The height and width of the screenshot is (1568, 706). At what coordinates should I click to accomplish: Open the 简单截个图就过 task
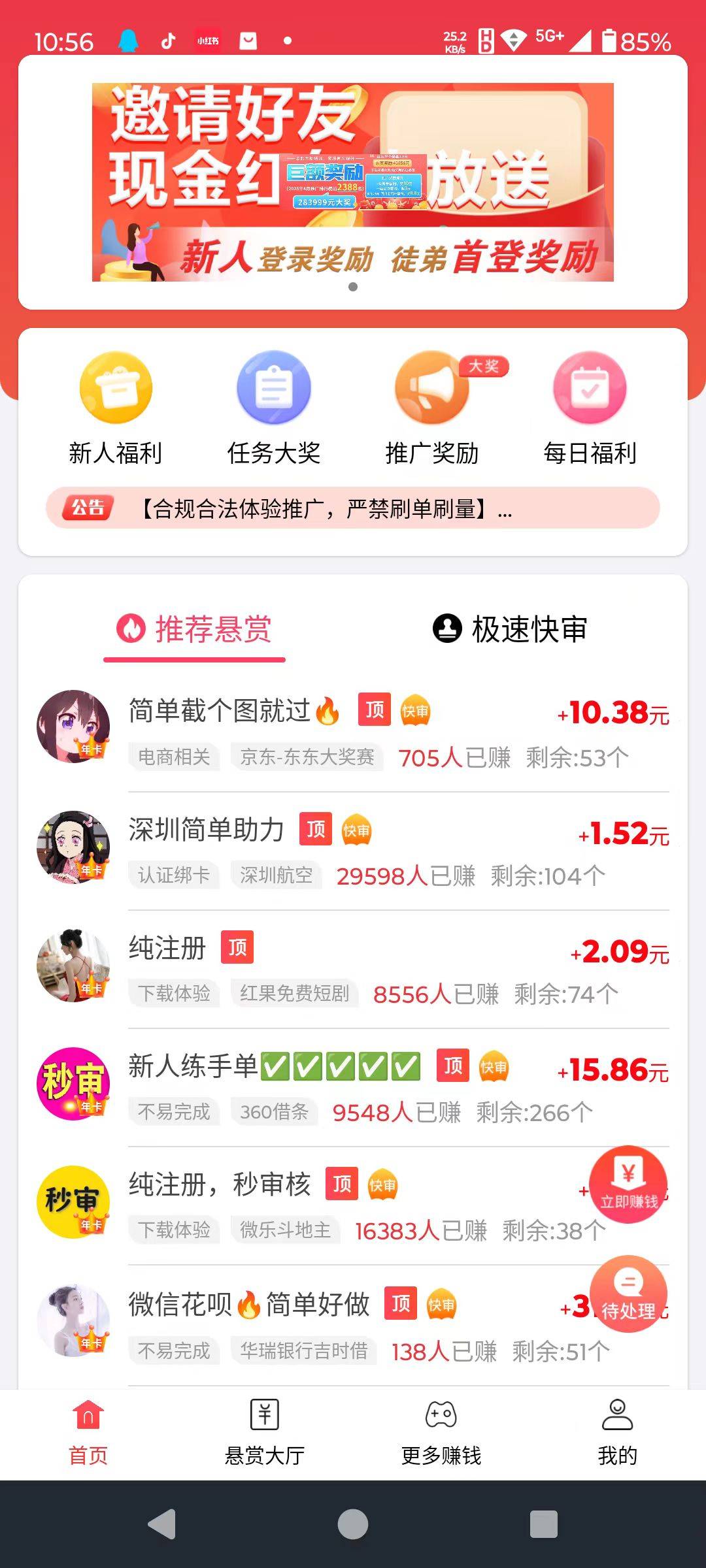353,733
